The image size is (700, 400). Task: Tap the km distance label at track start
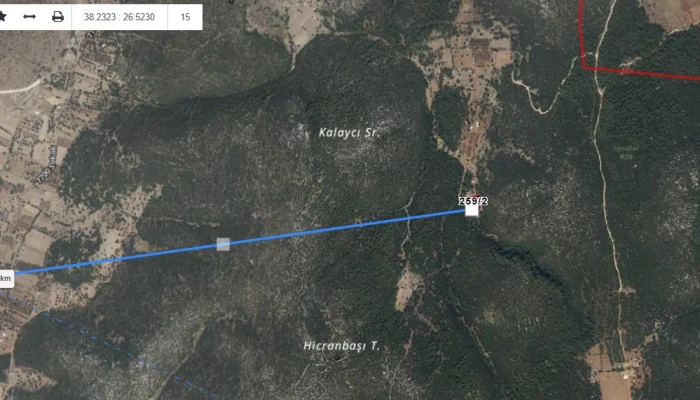tap(6, 277)
